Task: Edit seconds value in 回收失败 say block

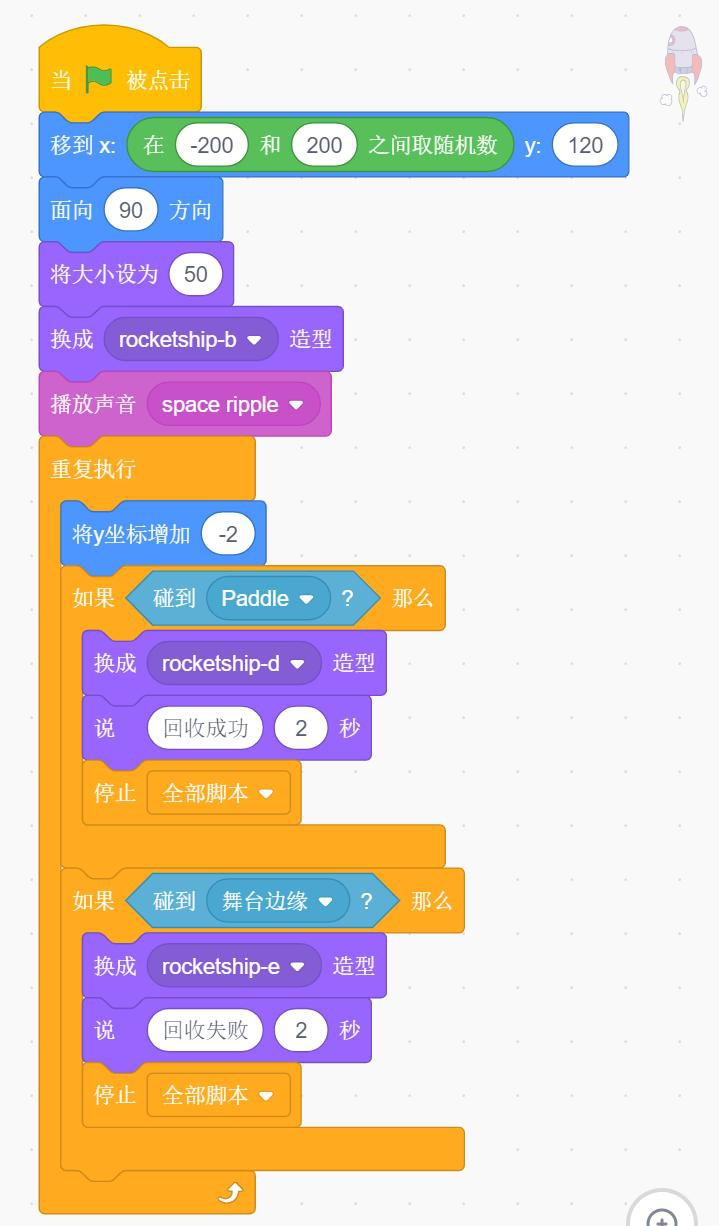Action: [x=301, y=1030]
